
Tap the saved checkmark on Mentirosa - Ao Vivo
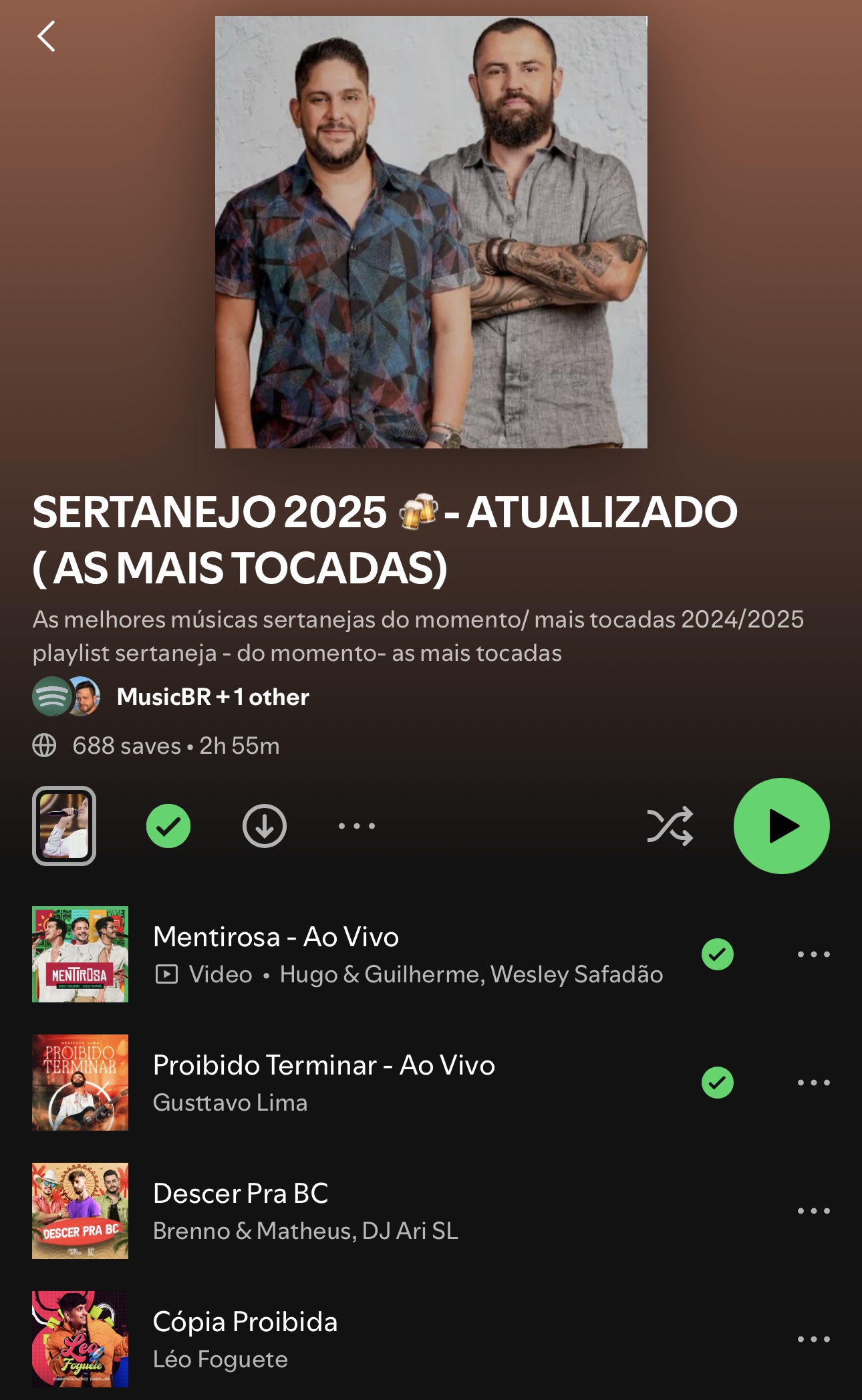(x=718, y=954)
